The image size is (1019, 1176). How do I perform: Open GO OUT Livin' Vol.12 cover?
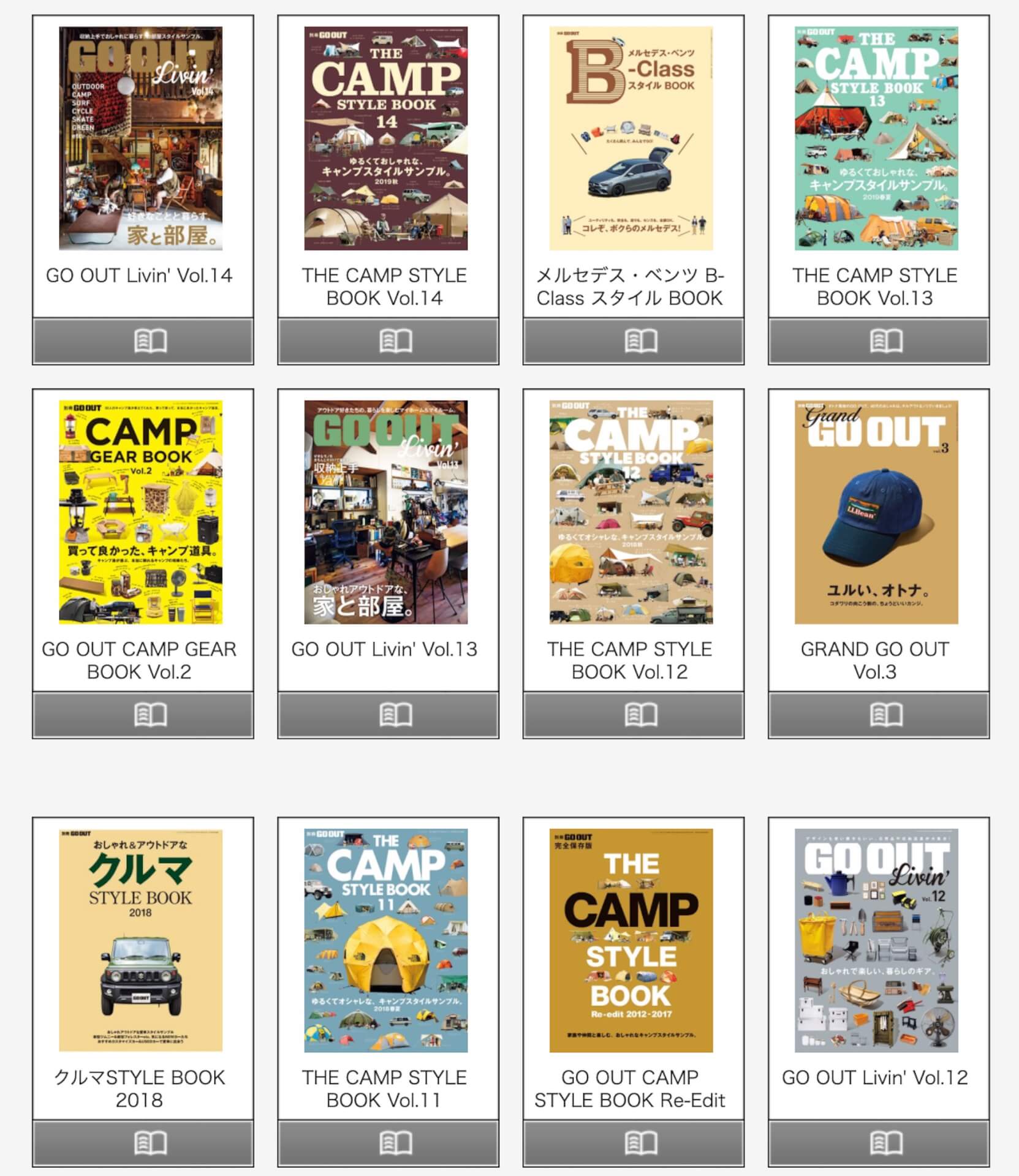tap(876, 940)
